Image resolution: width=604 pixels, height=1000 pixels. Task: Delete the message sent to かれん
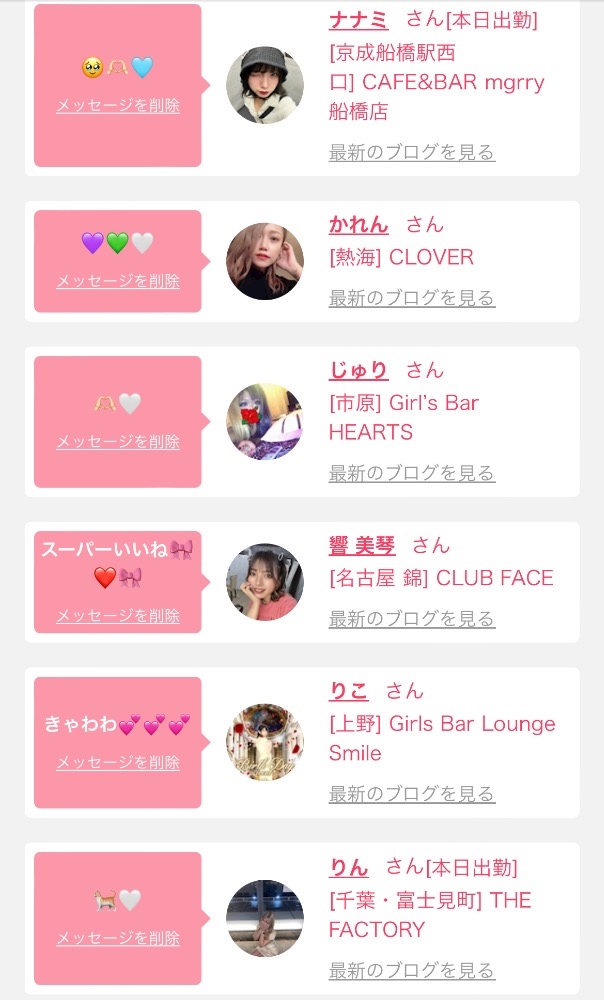coord(118,281)
